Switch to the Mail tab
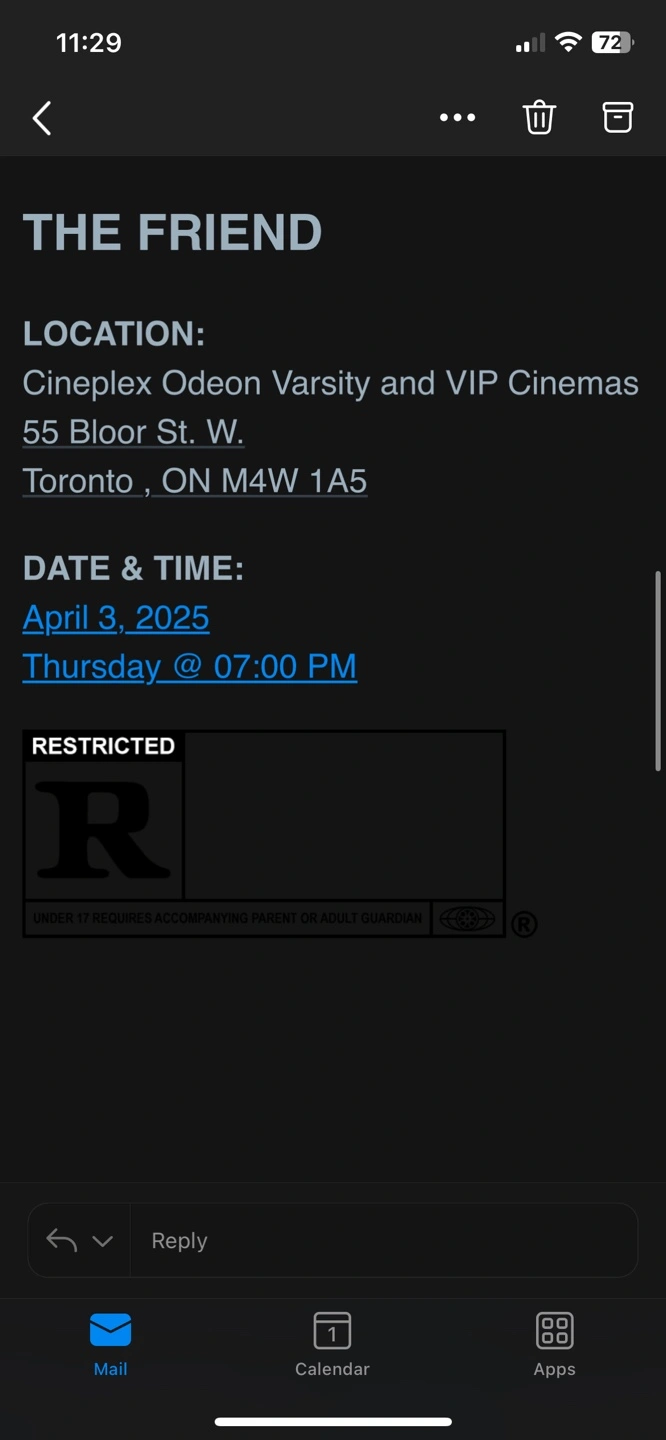Screen dimensions: 666x1440 (x=111, y=1345)
